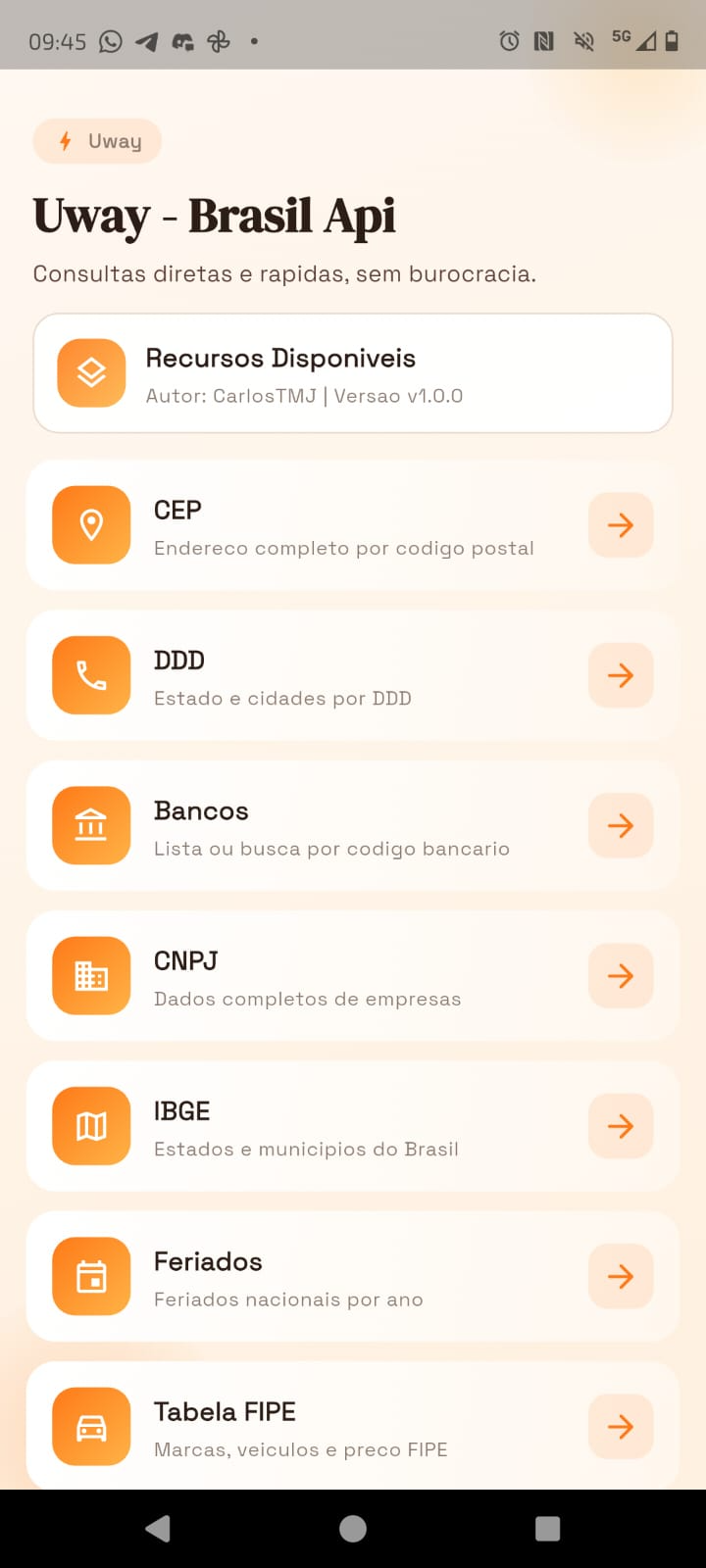Tap the Android back navigation button
The width and height of the screenshot is (706, 1568).
click(158, 1528)
